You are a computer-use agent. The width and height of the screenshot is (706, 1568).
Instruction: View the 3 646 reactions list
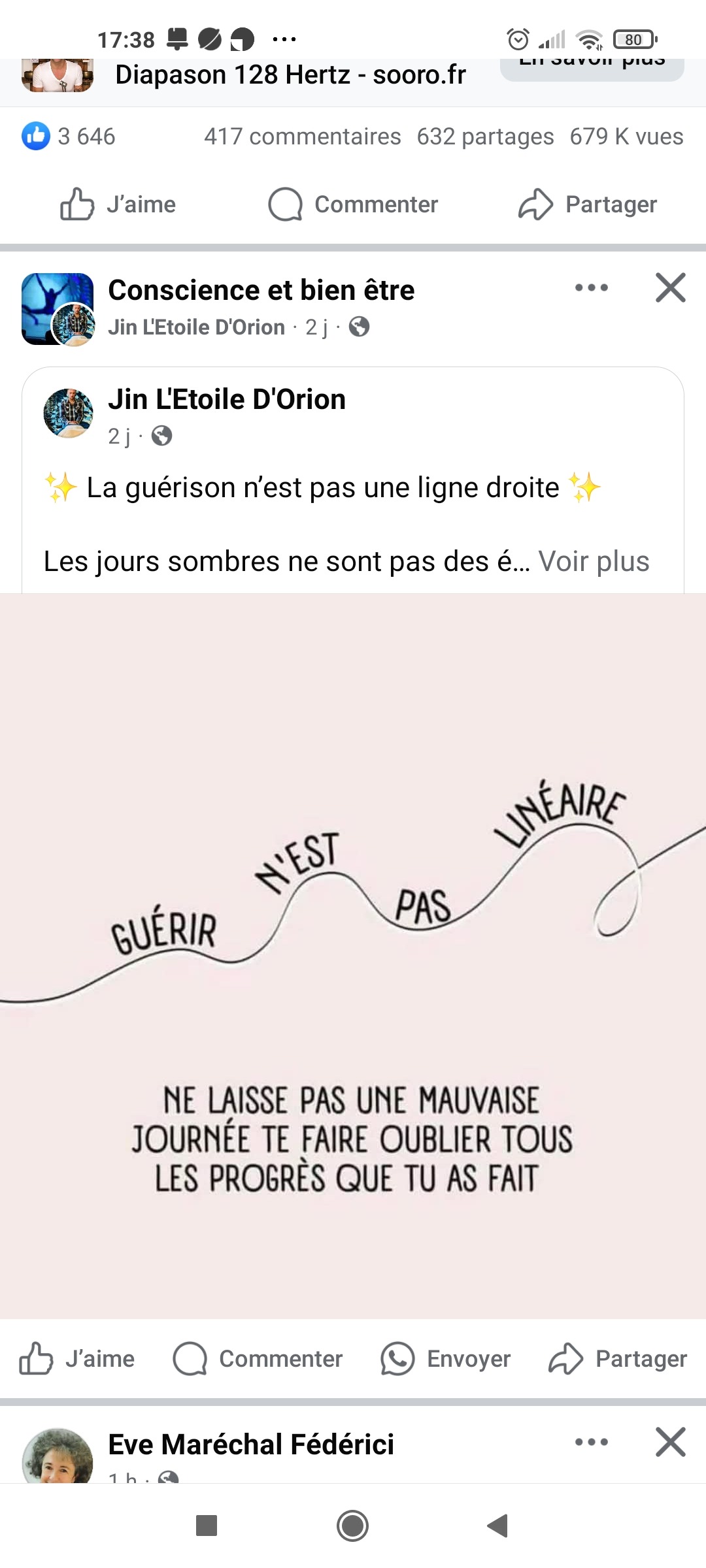[x=69, y=137]
